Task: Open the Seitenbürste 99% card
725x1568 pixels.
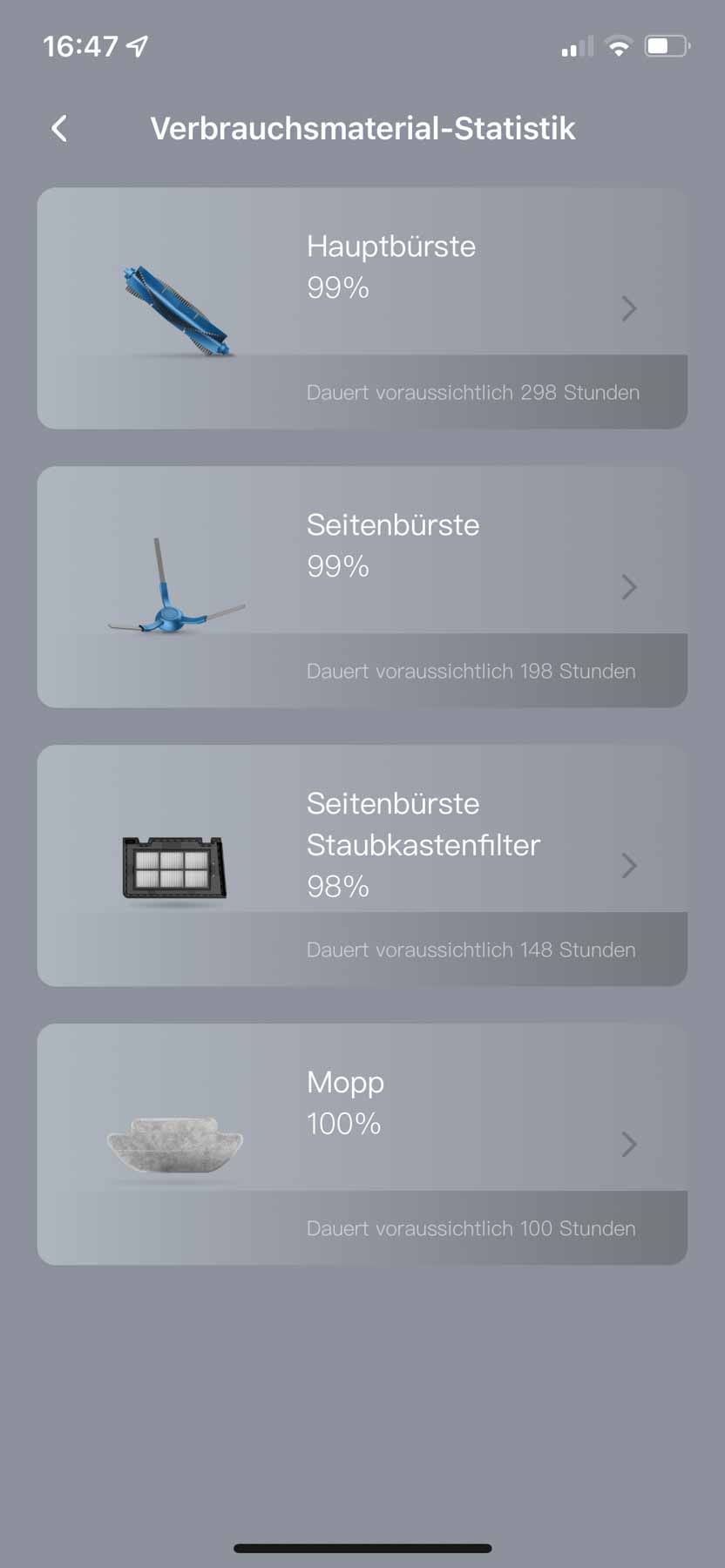Action: coord(362,586)
